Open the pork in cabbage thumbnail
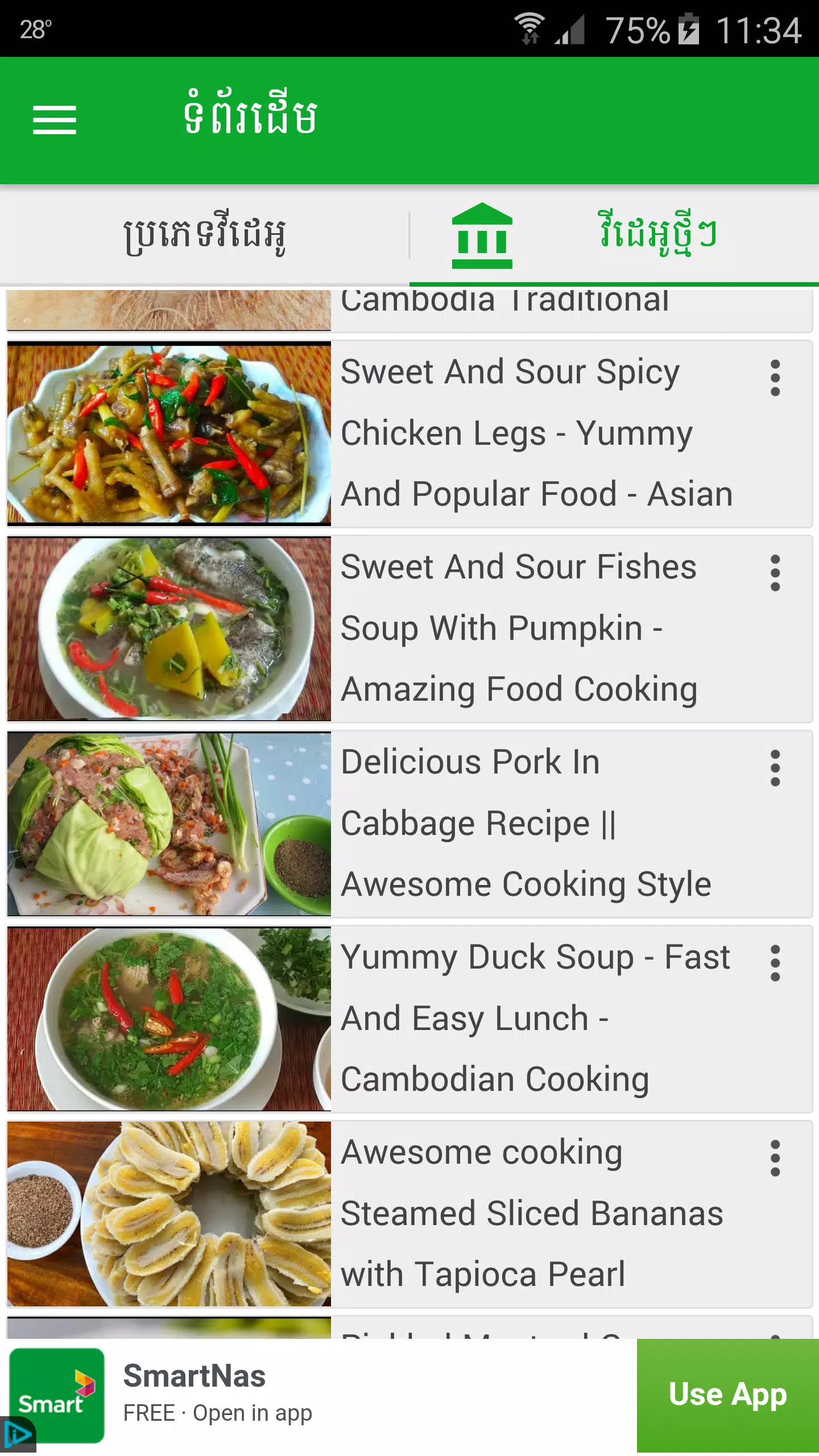 pos(168,825)
